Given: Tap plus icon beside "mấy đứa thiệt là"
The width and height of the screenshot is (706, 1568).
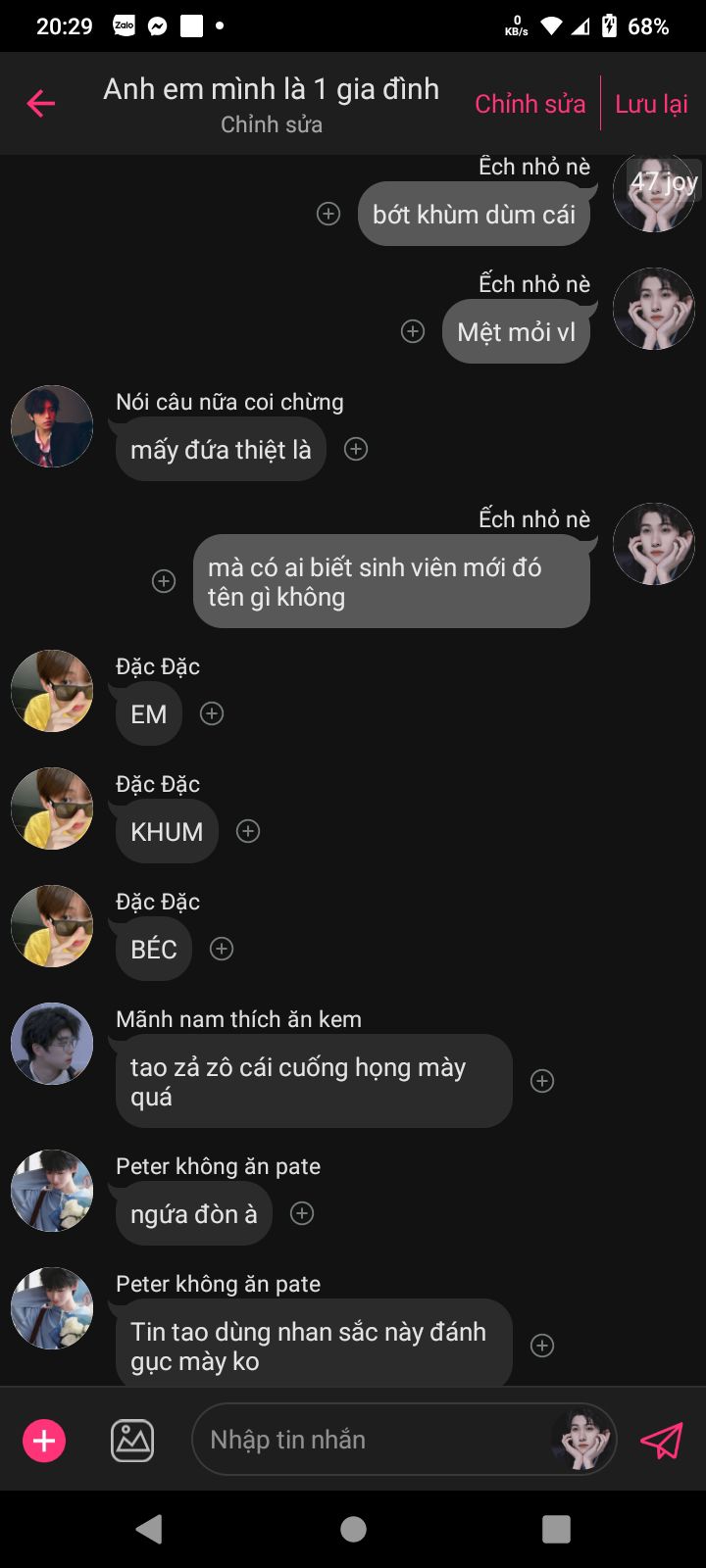Looking at the screenshot, I should [356, 449].
